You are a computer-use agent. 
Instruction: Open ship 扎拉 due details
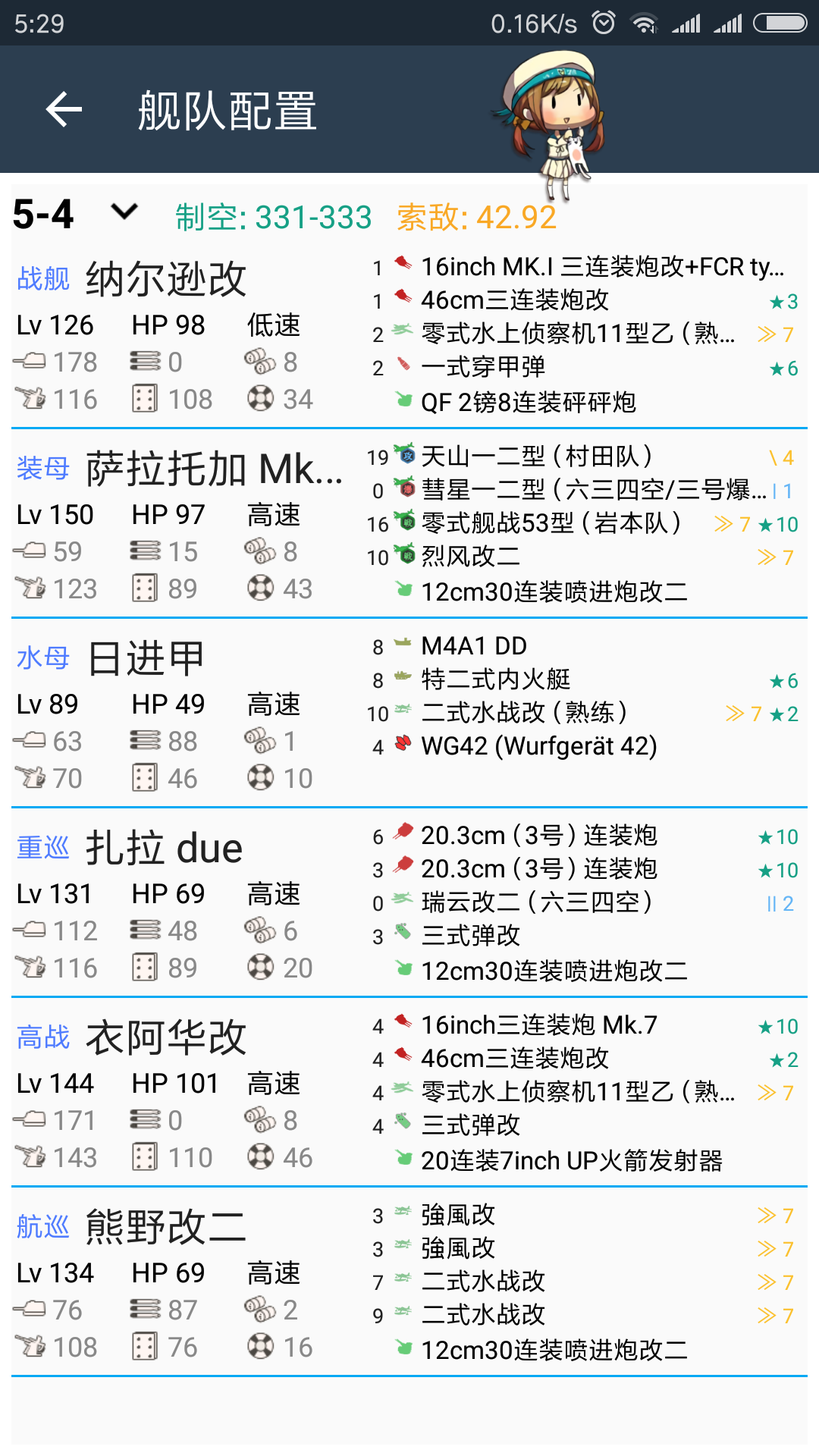[164, 849]
